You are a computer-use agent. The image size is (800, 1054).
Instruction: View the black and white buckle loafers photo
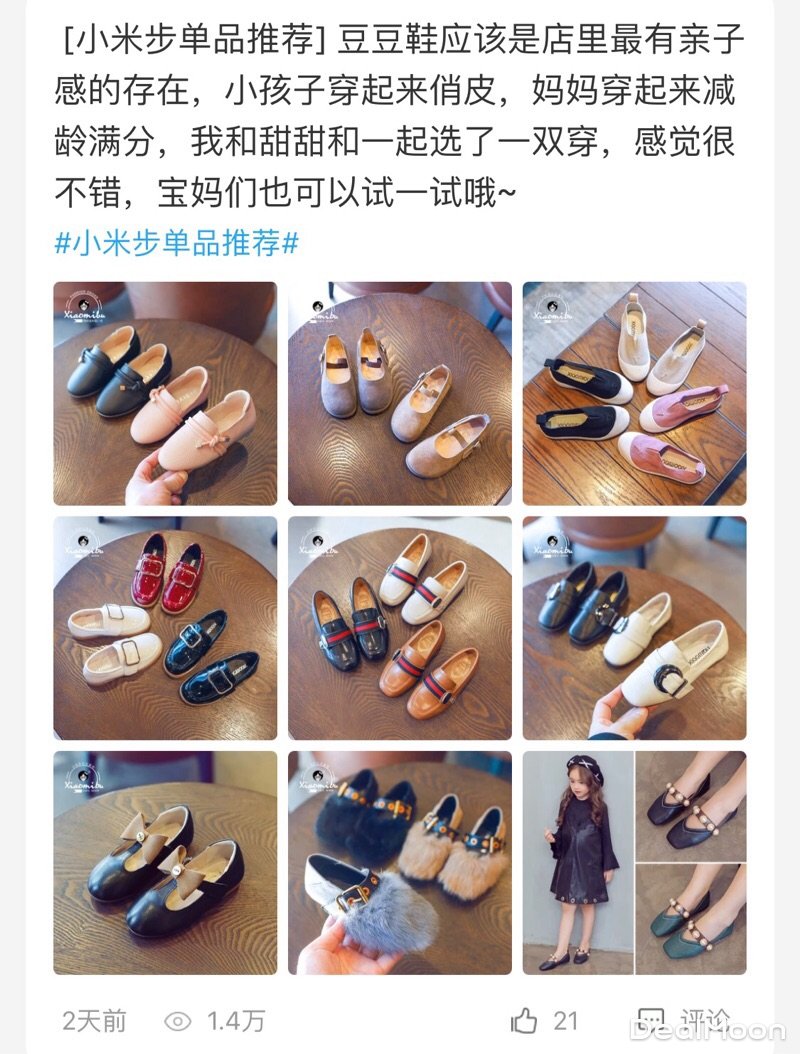(634, 628)
